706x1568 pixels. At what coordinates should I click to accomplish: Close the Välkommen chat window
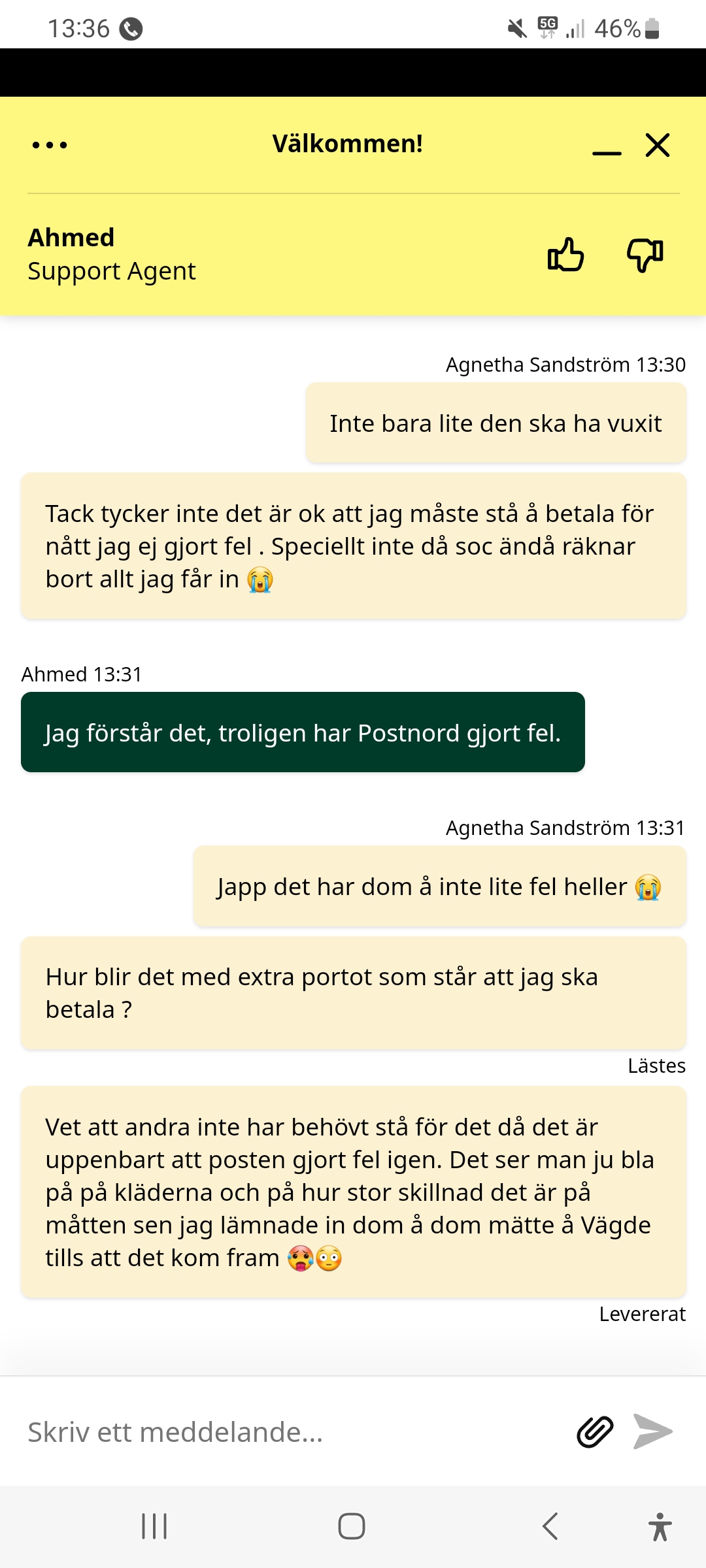[x=658, y=145]
